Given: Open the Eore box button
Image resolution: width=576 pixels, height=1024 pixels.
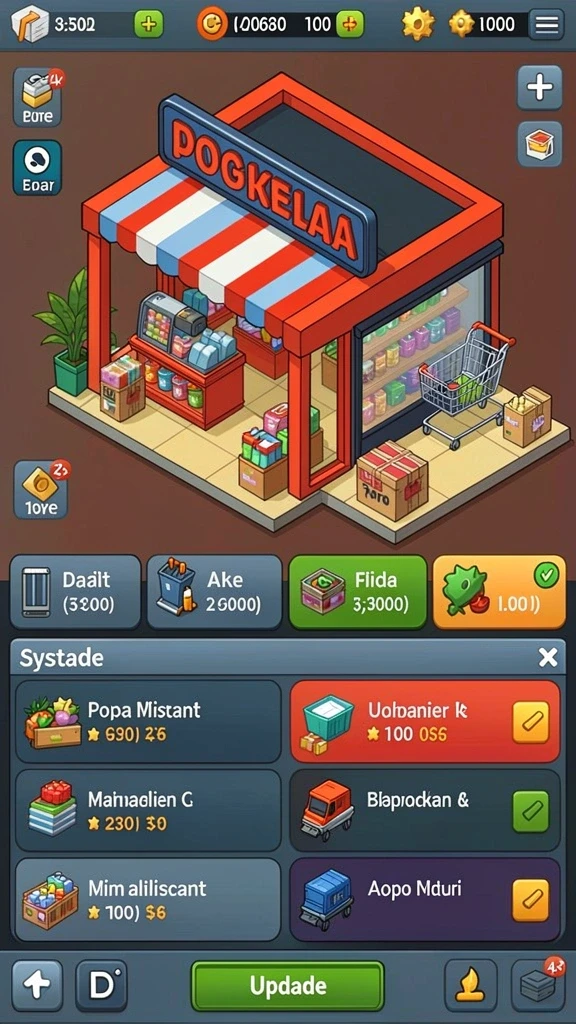Looking at the screenshot, I should coord(38,98).
